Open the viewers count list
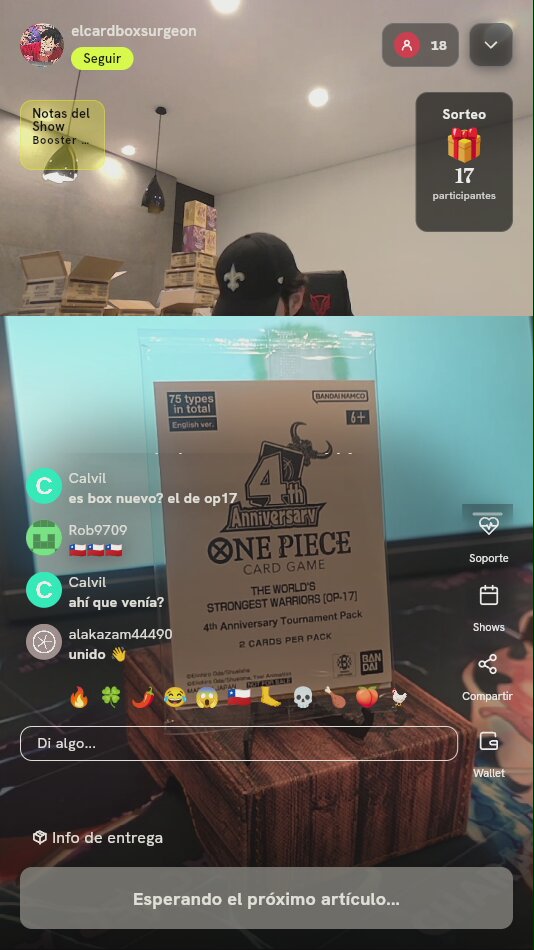This screenshot has width=534, height=950. pyautogui.click(x=420, y=45)
